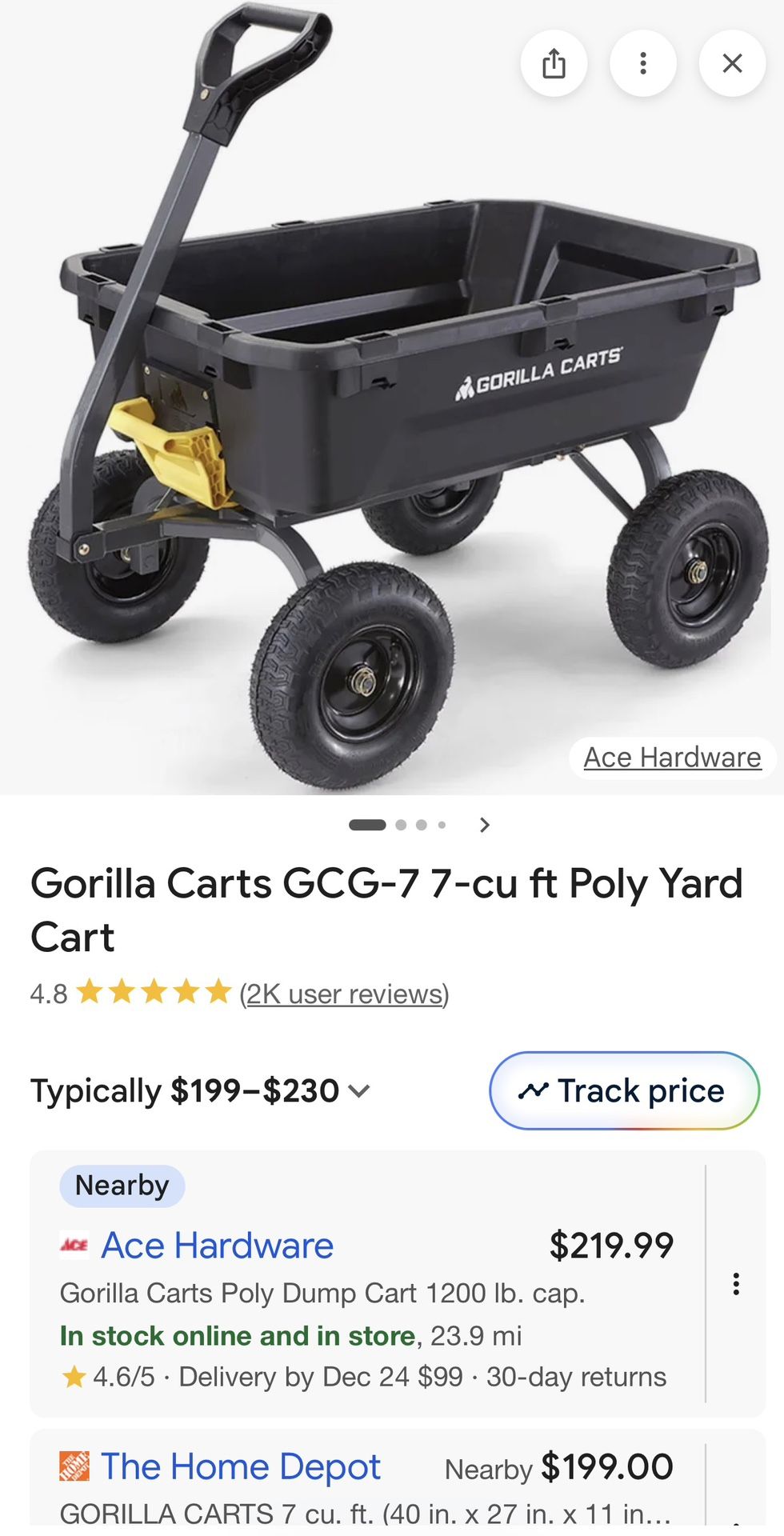Advance images using the right arrow chevron
Viewport: 784px width, 1536px height.
click(485, 824)
